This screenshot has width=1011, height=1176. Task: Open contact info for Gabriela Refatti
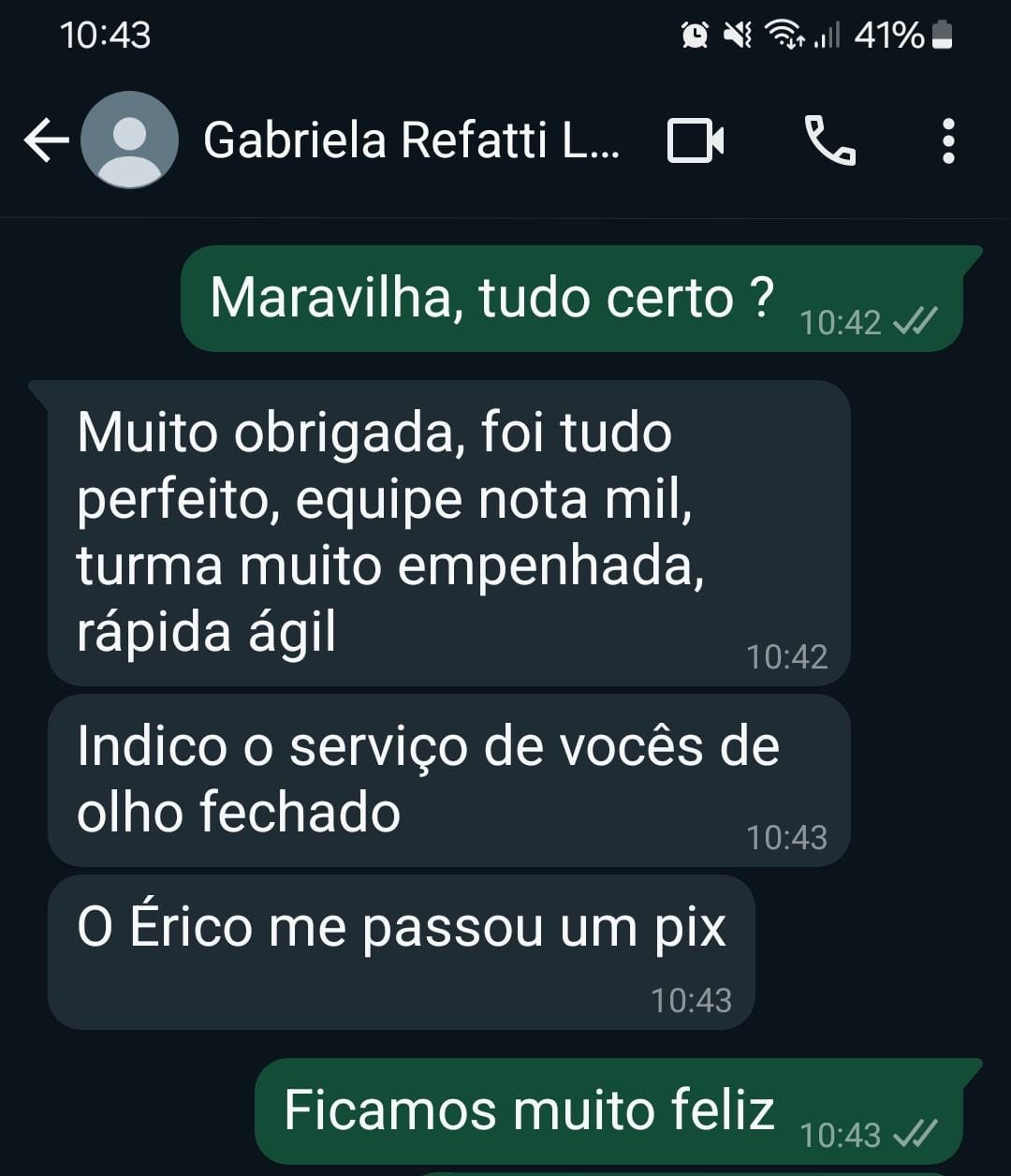pyautogui.click(x=410, y=141)
